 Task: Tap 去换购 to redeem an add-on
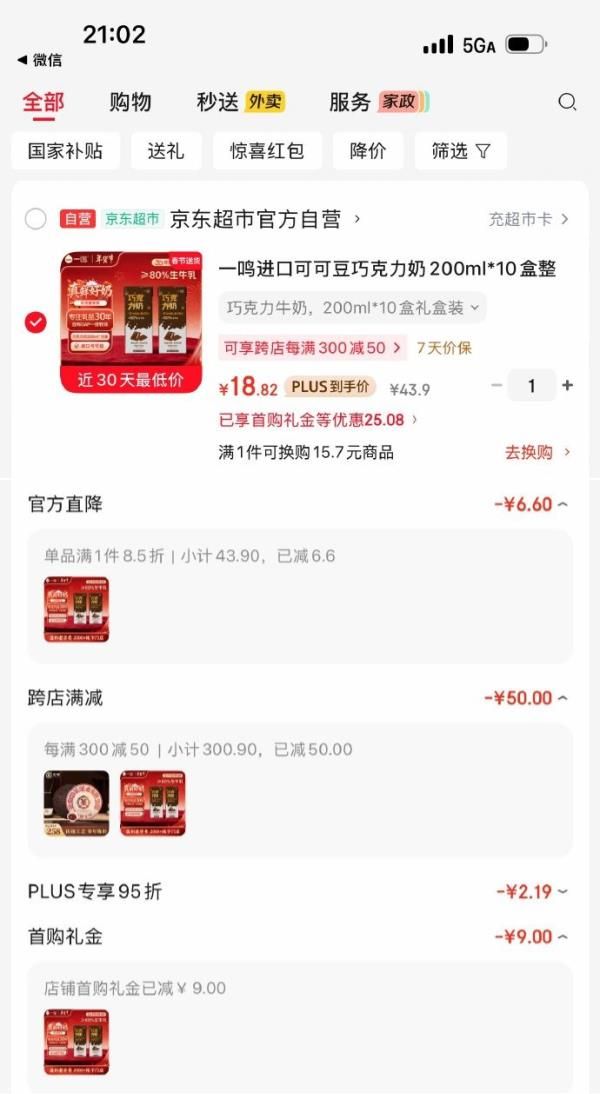coord(537,453)
